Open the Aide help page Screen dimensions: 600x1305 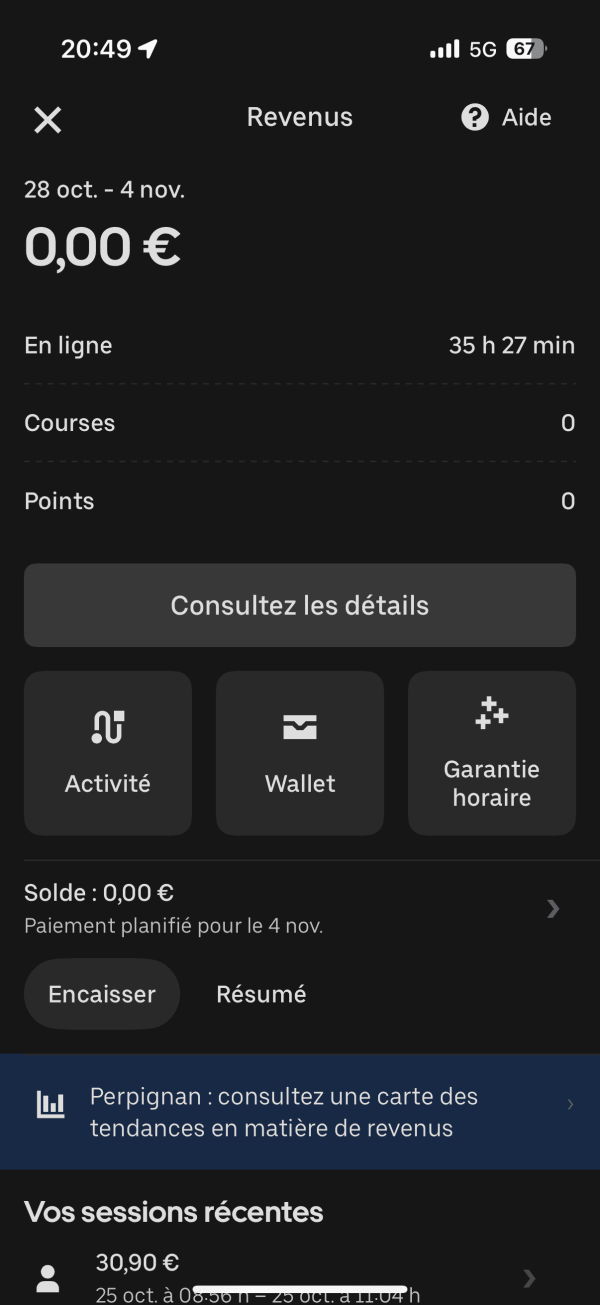click(x=506, y=118)
